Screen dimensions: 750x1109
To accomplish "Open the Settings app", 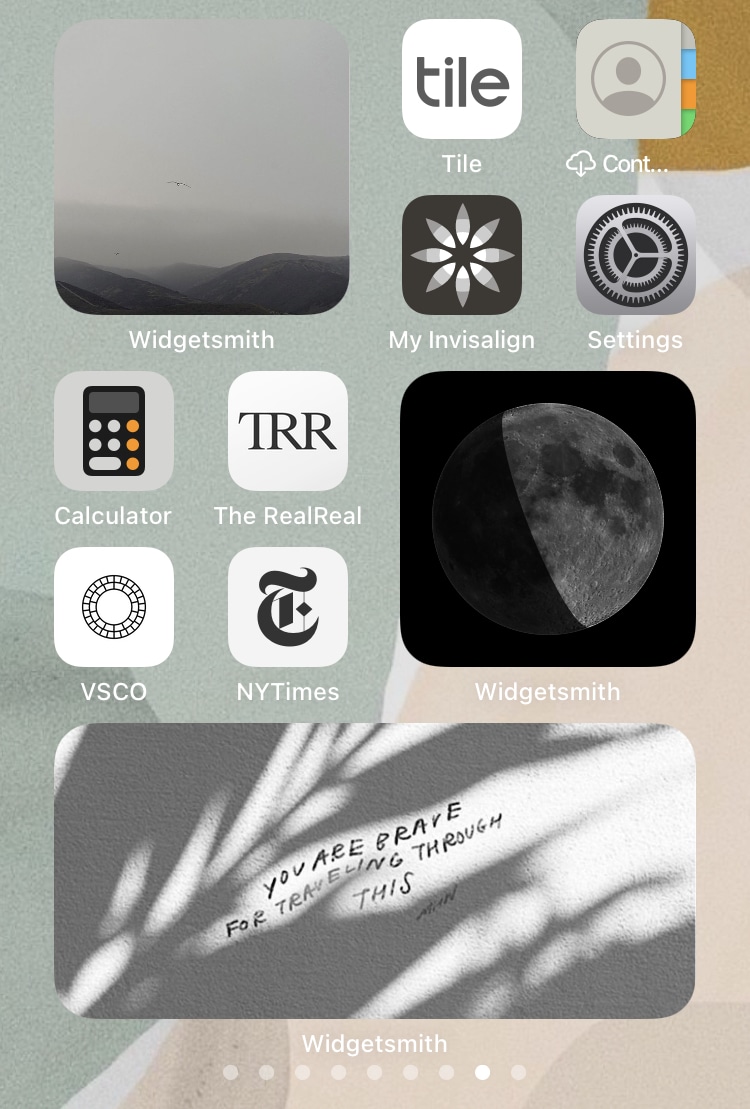I will tap(635, 255).
